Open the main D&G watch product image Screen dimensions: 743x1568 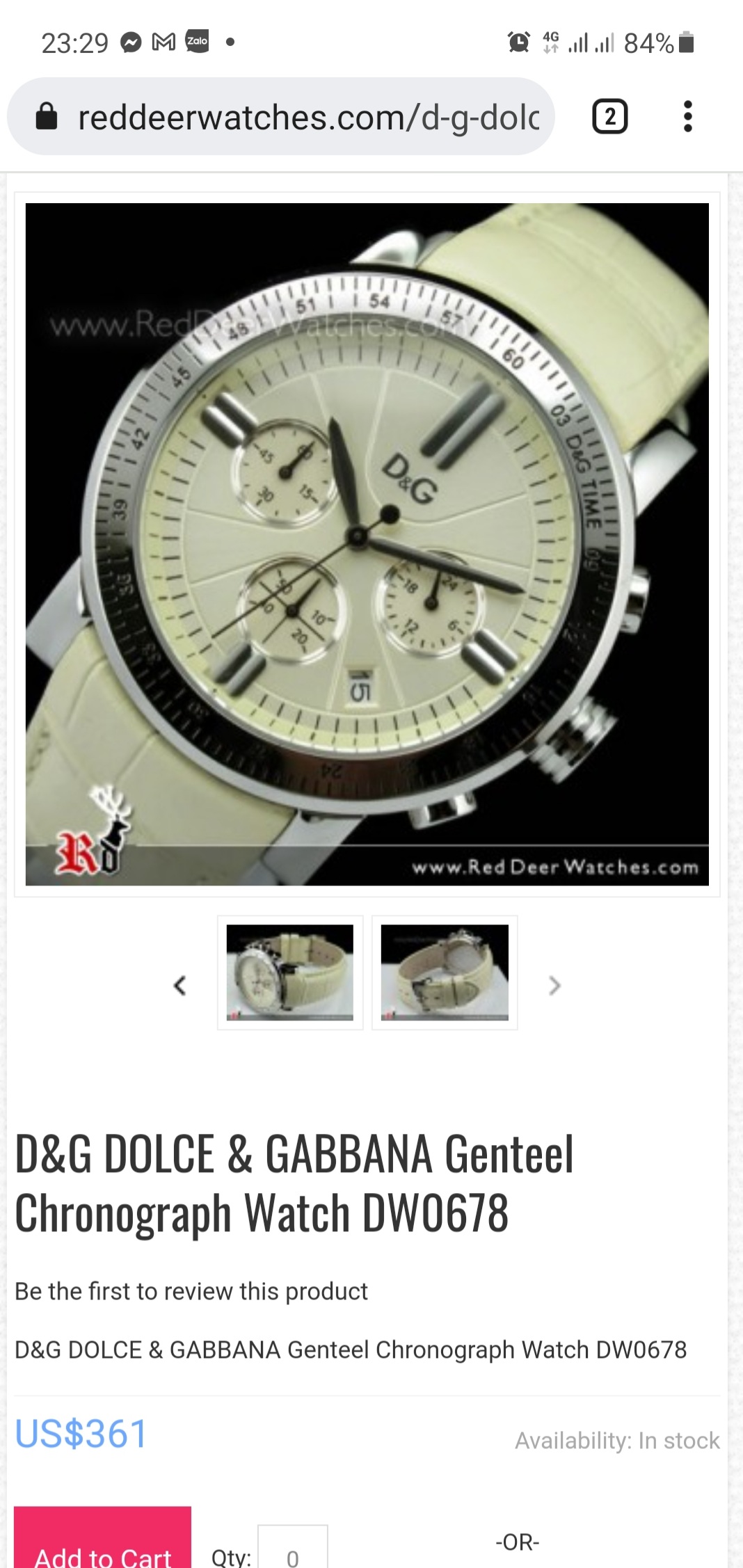367,544
